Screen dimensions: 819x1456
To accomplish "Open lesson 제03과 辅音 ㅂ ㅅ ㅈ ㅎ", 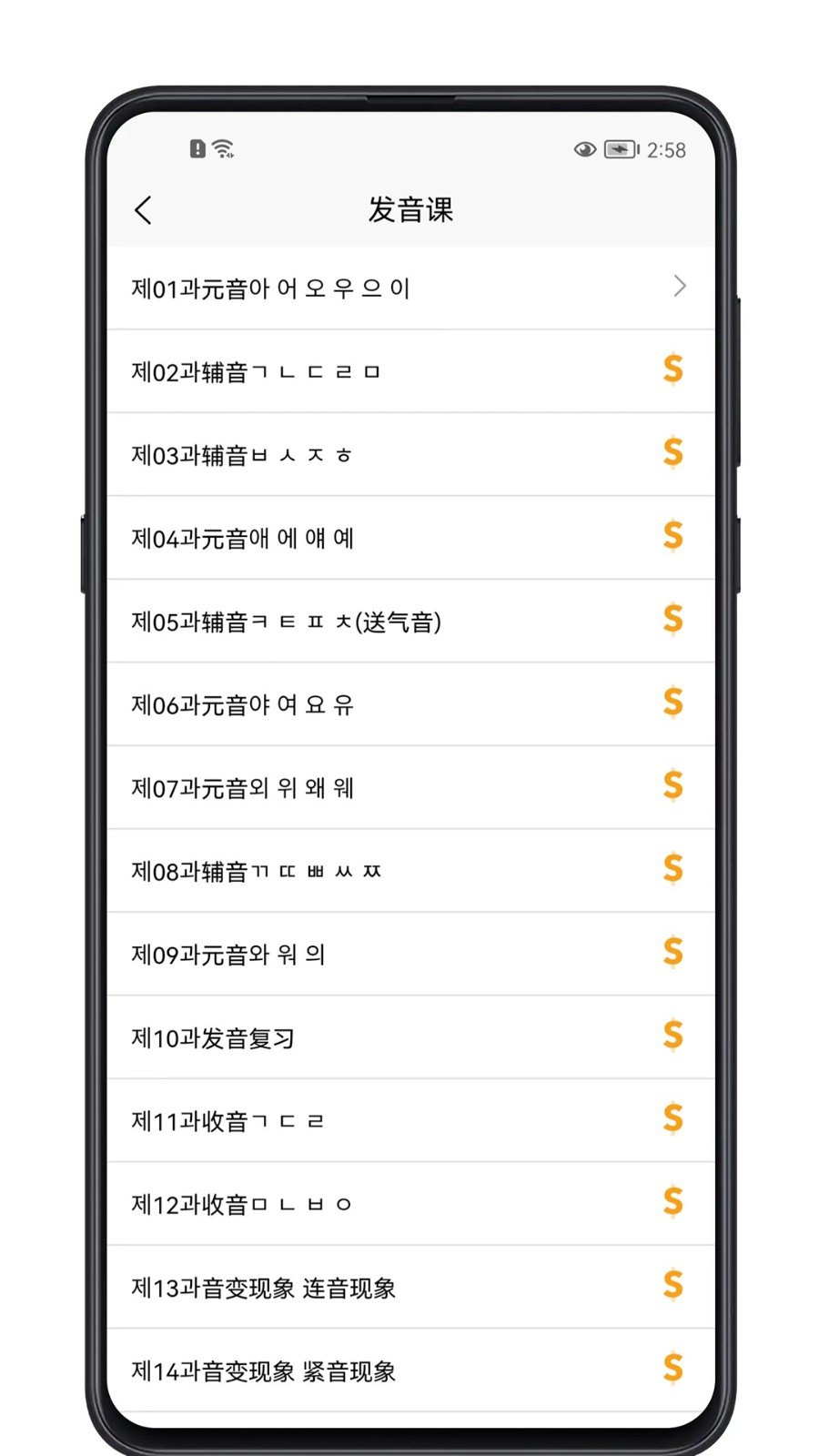I will click(409, 455).
